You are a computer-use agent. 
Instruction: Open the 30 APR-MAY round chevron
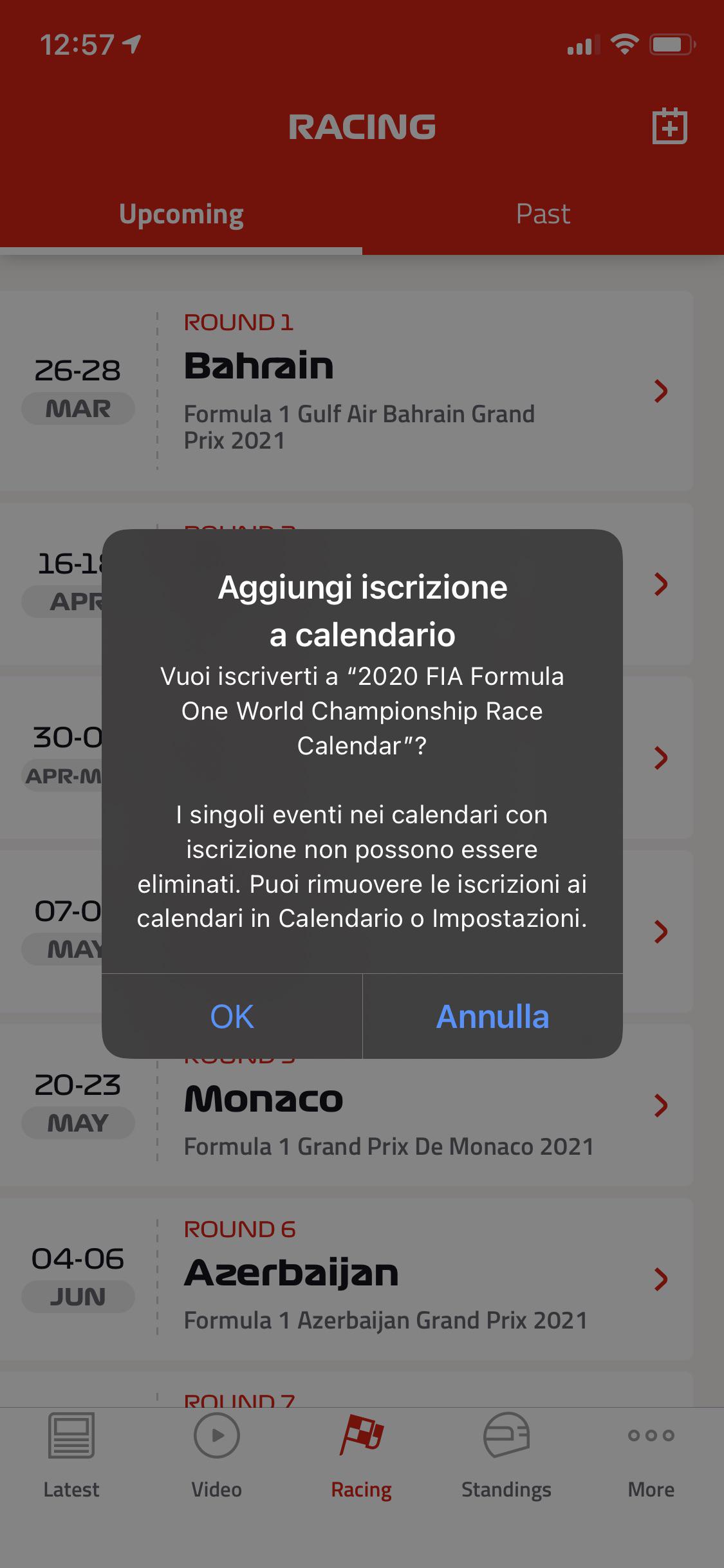(662, 758)
